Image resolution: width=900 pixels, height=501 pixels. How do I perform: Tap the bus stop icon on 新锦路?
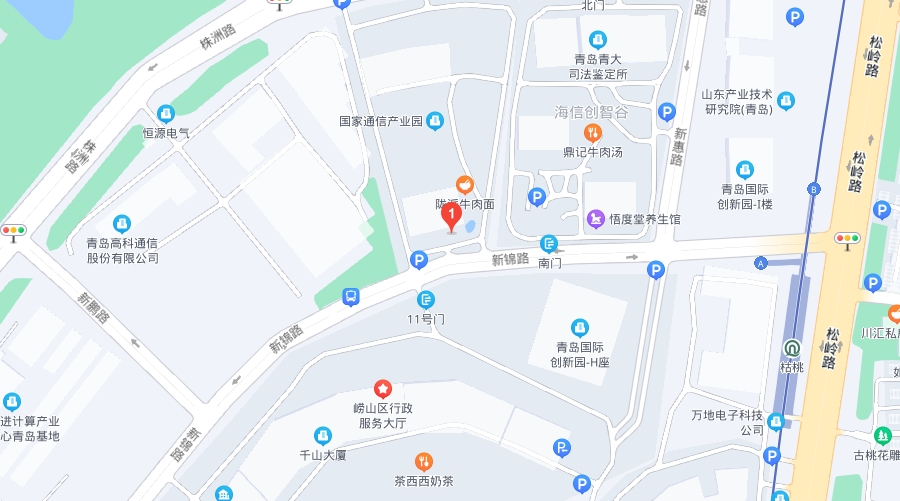tap(351, 297)
